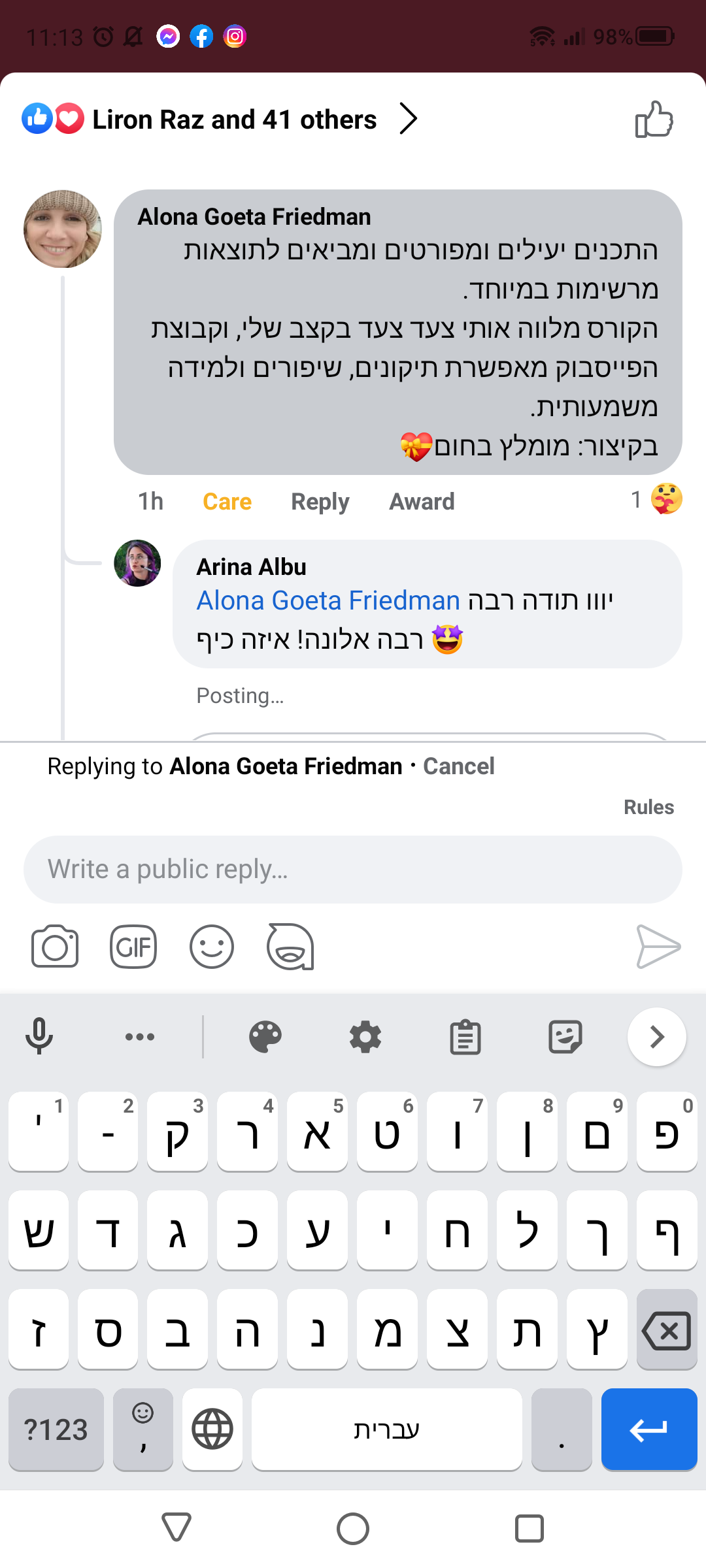Viewport: 706px width, 1568px height.
Task: Open Arina Albu's profile picture
Action: coord(137,563)
